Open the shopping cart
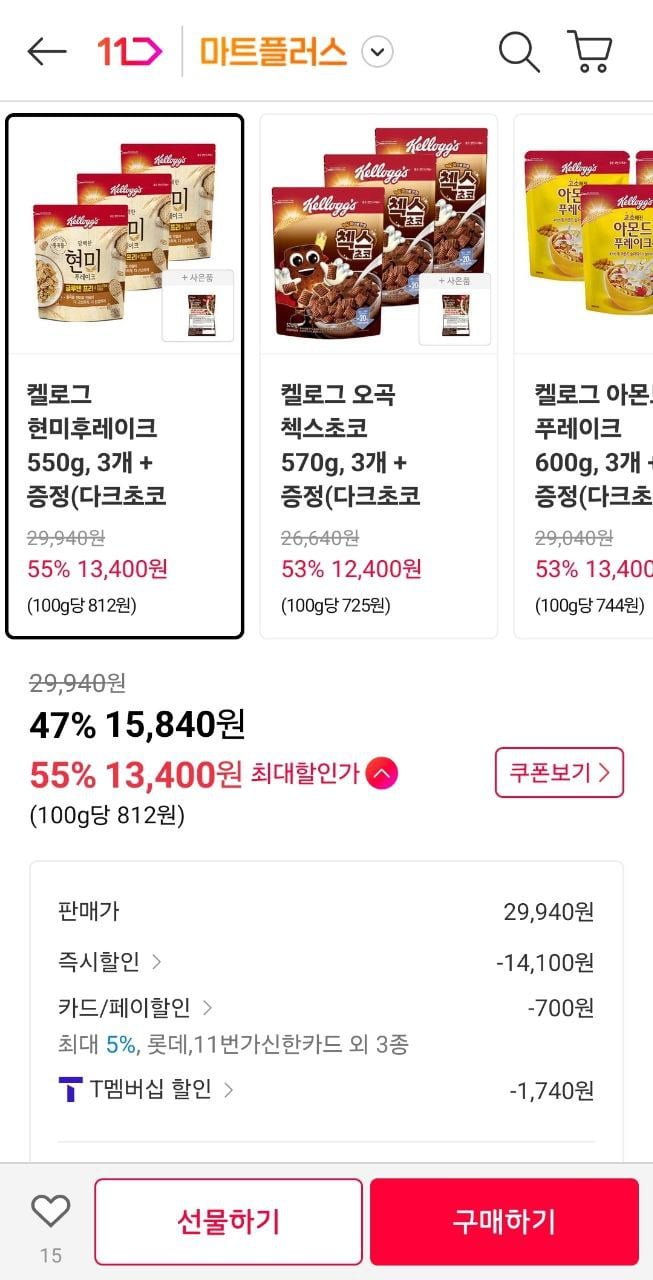This screenshot has width=653, height=1280. point(590,52)
